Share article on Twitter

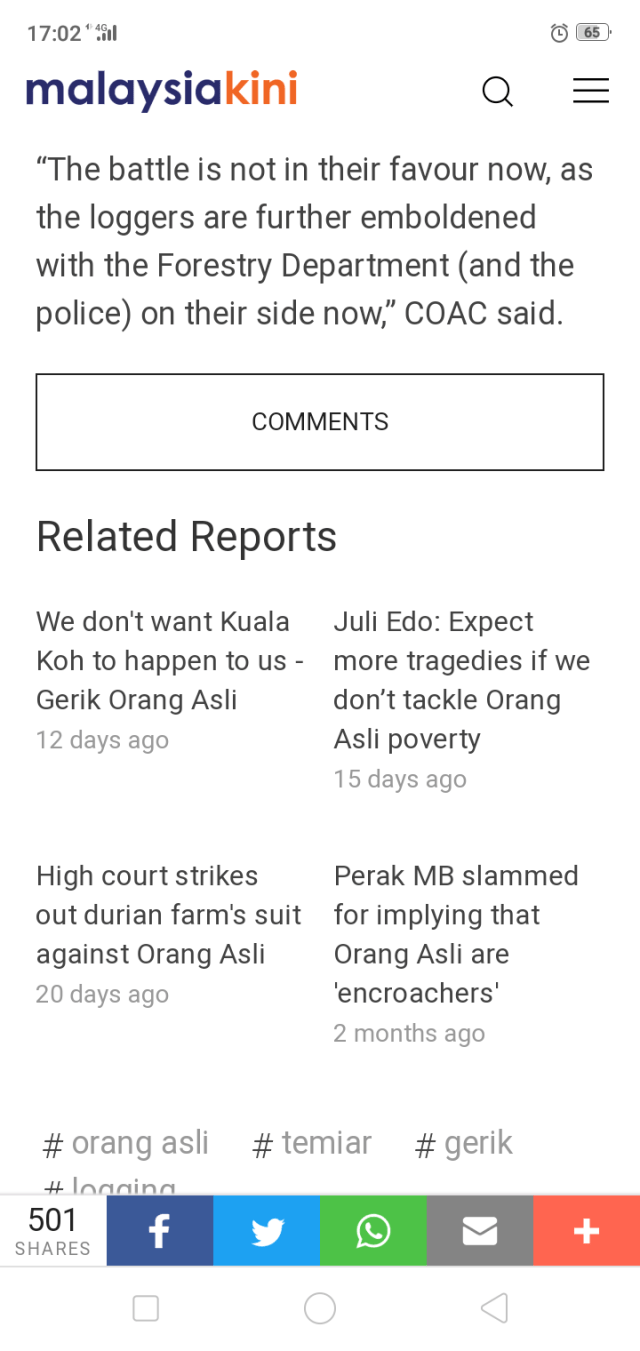click(267, 1231)
